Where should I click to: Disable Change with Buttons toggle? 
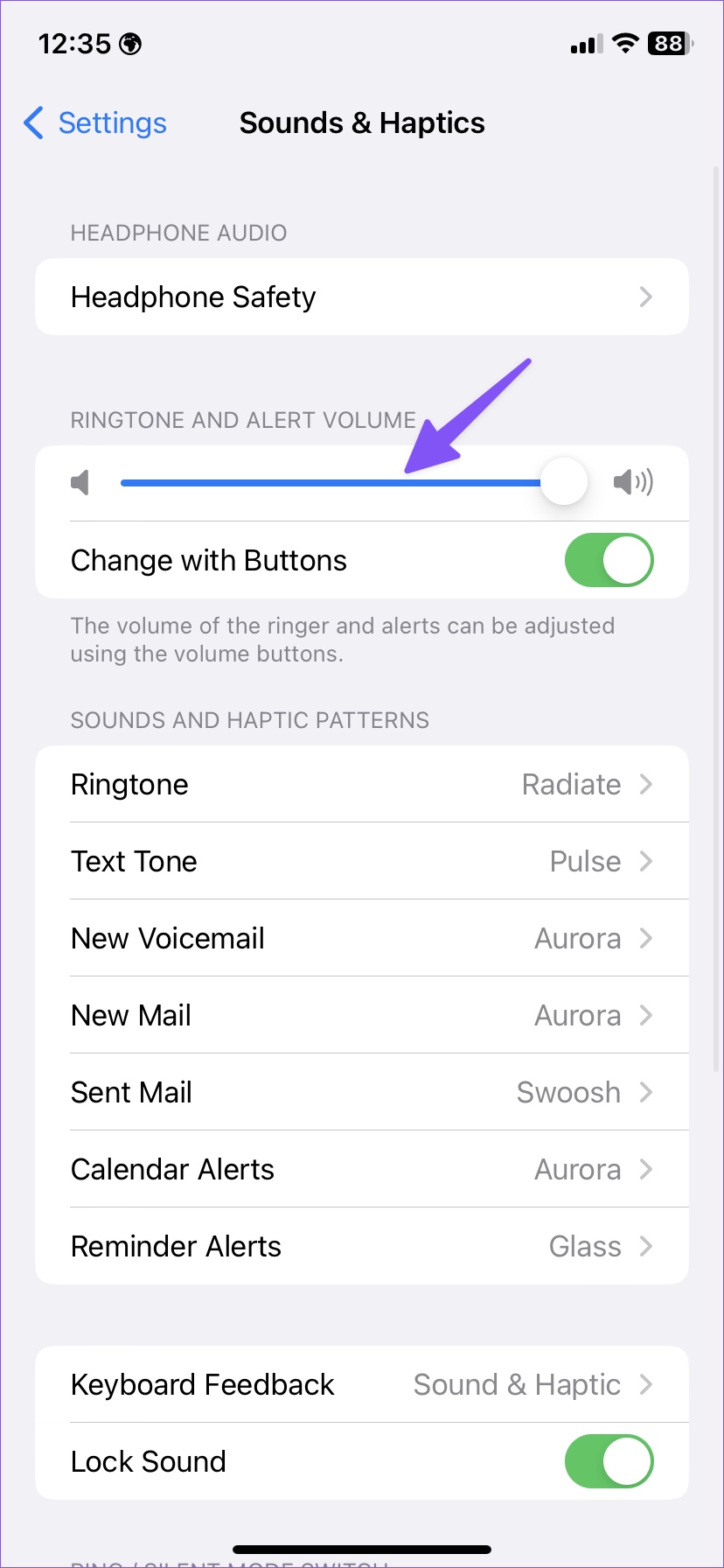[609, 560]
